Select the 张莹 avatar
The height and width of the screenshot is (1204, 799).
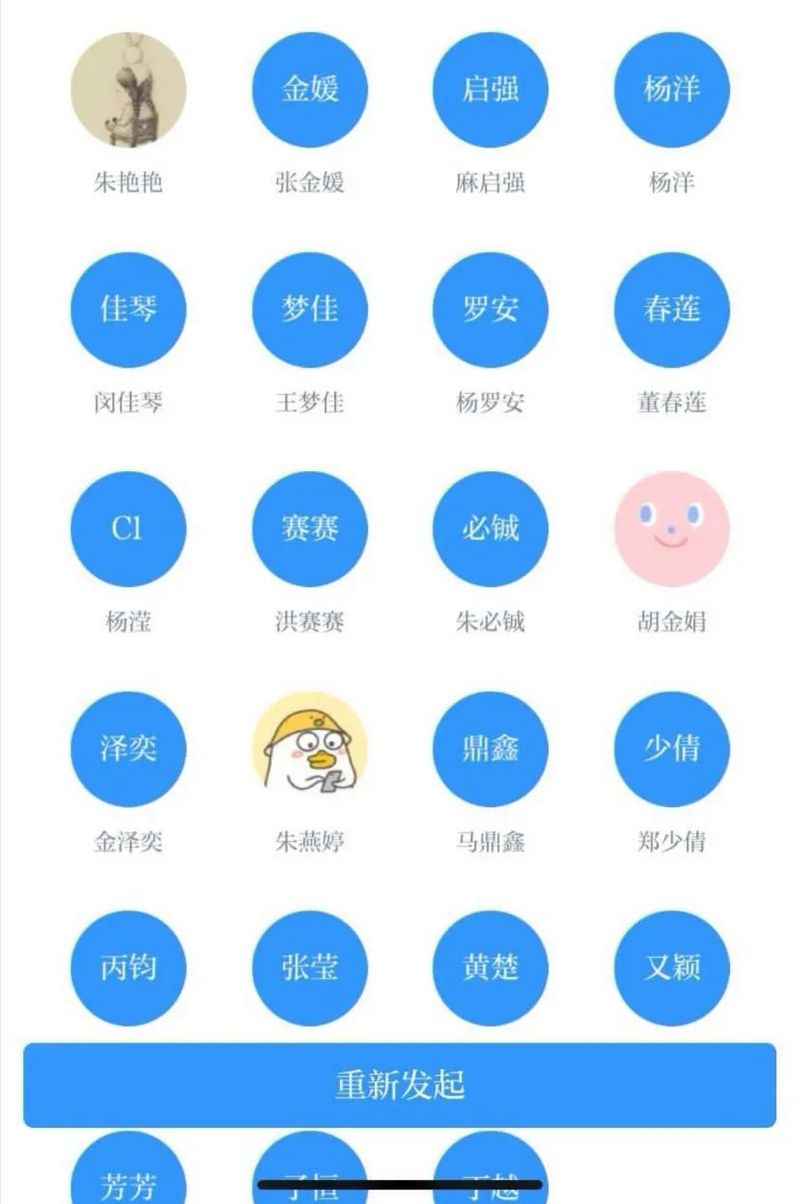310,967
